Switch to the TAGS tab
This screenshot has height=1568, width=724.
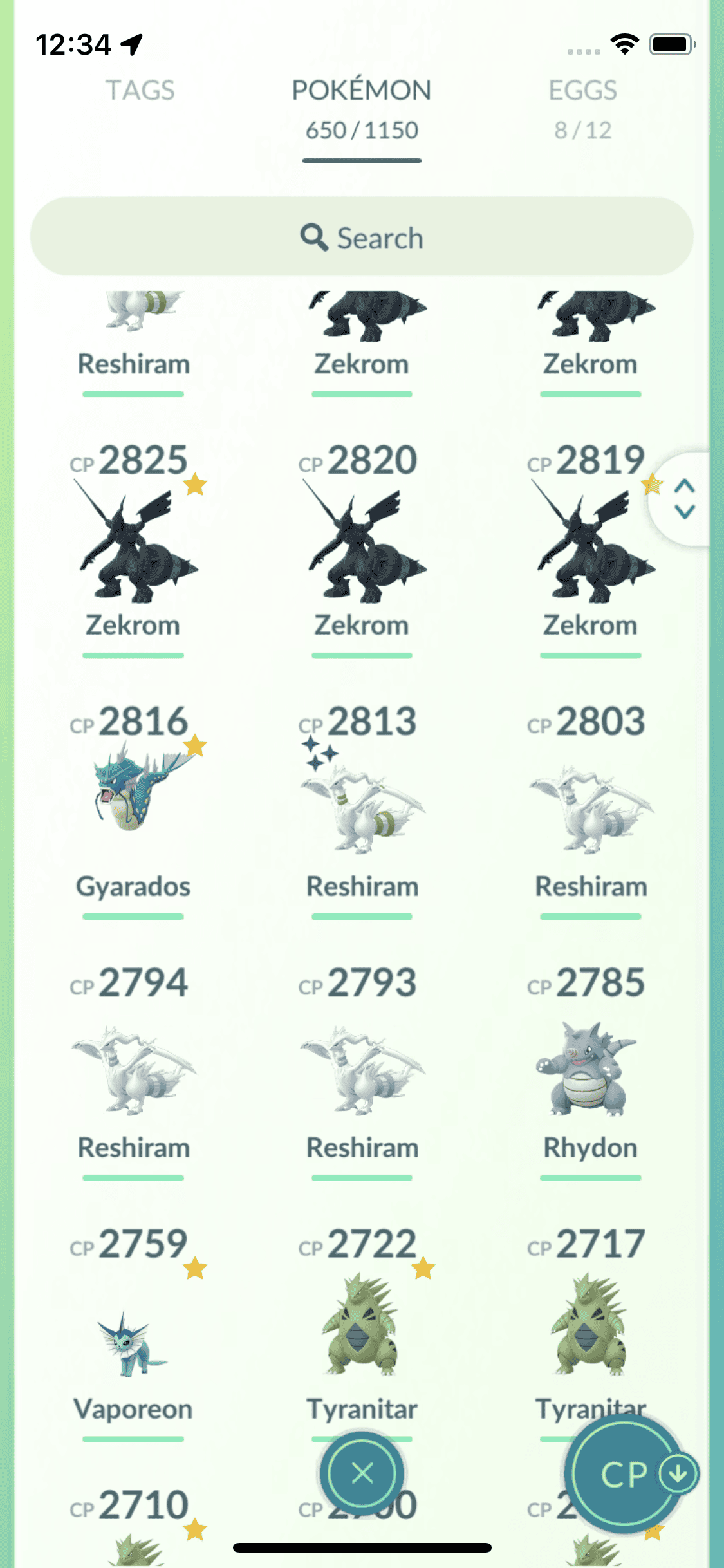(140, 91)
